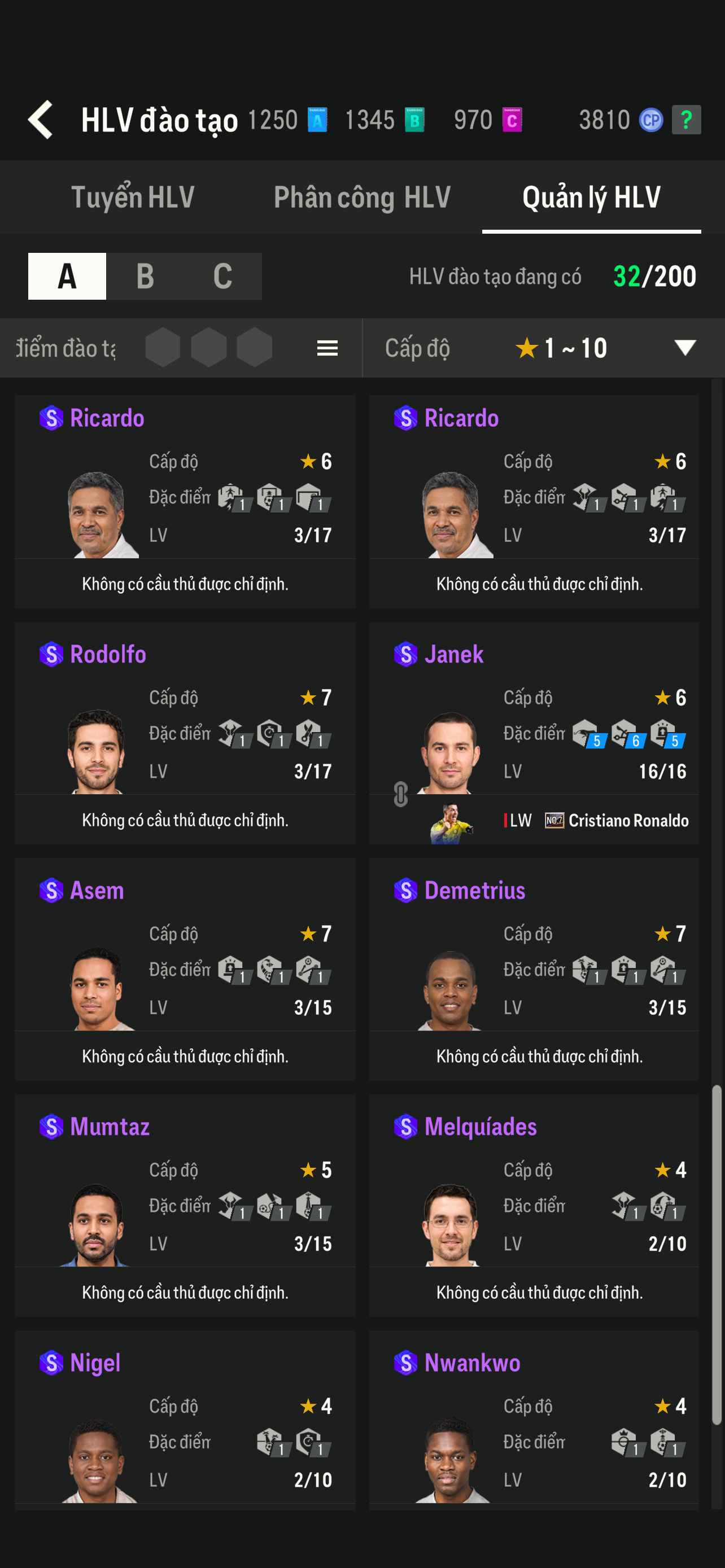This screenshot has width=725, height=1568.
Task: Open the Asem coach card
Action: point(185,969)
